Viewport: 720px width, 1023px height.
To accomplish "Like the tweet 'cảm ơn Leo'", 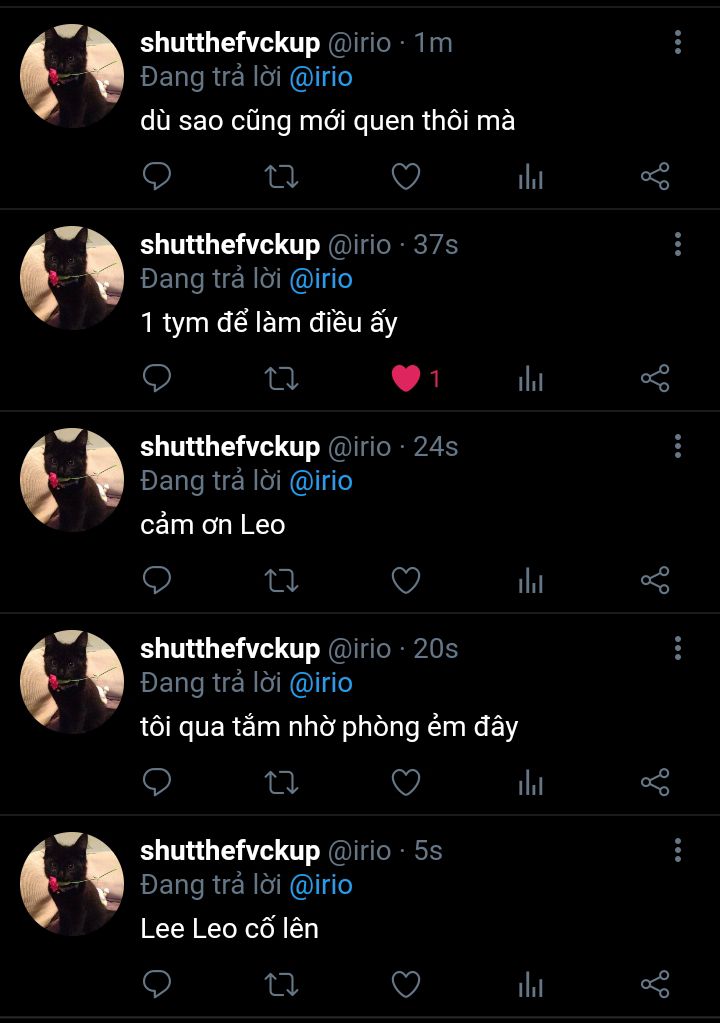I will (x=405, y=580).
